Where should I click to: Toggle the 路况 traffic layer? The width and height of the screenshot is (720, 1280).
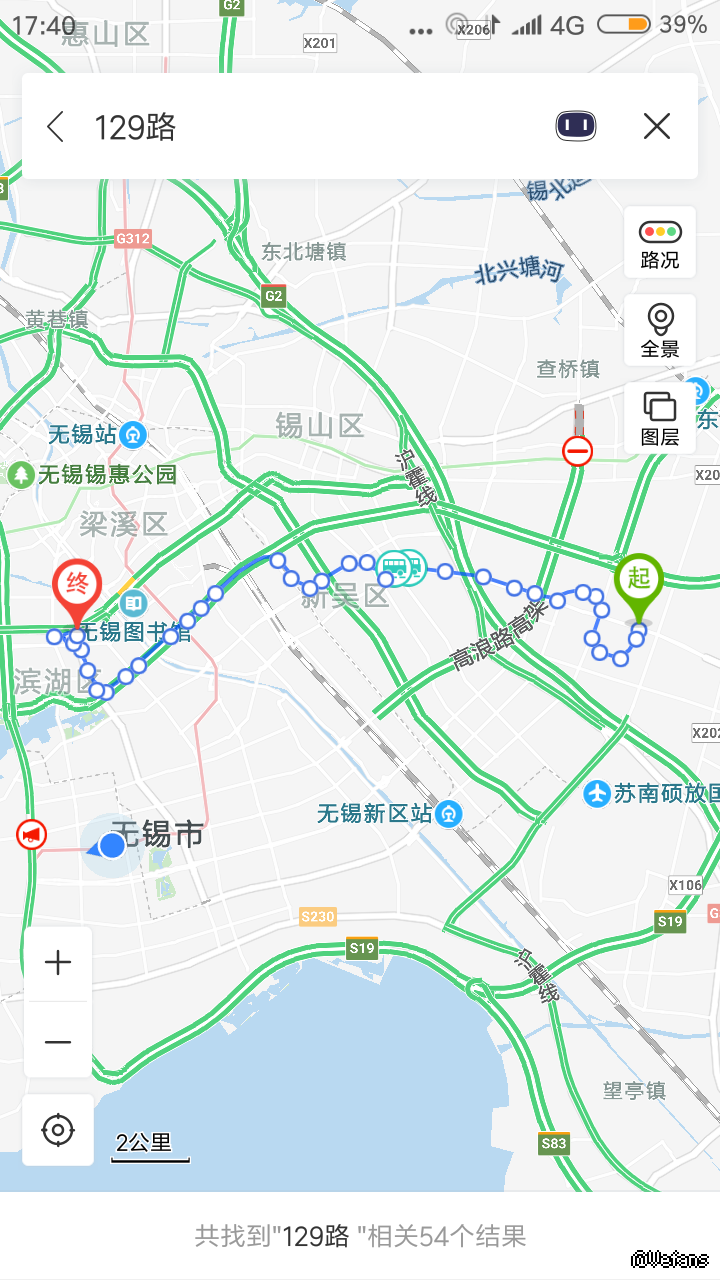[x=660, y=244]
